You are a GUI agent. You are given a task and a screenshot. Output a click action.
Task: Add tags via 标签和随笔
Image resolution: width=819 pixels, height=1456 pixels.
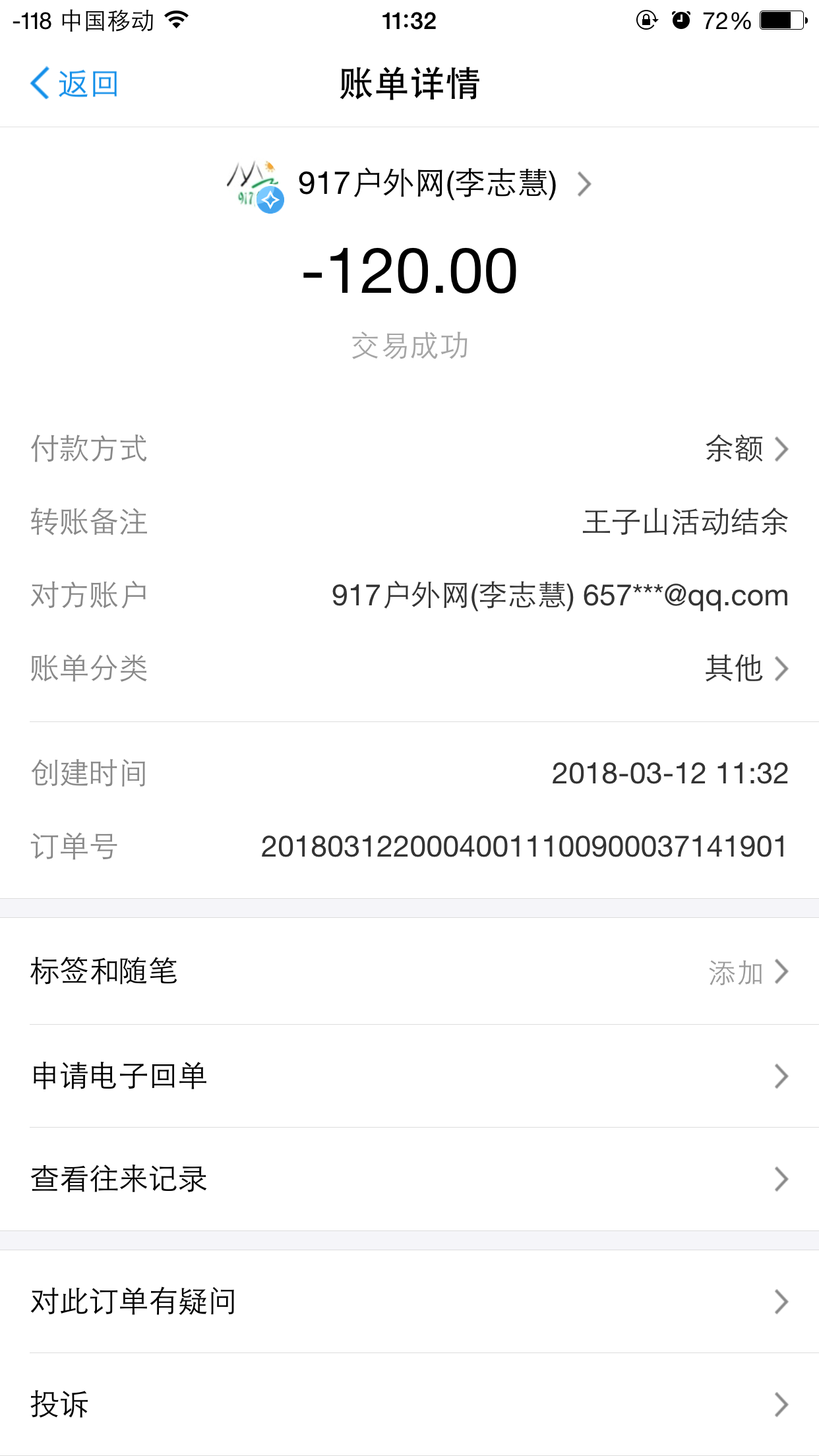(409, 972)
